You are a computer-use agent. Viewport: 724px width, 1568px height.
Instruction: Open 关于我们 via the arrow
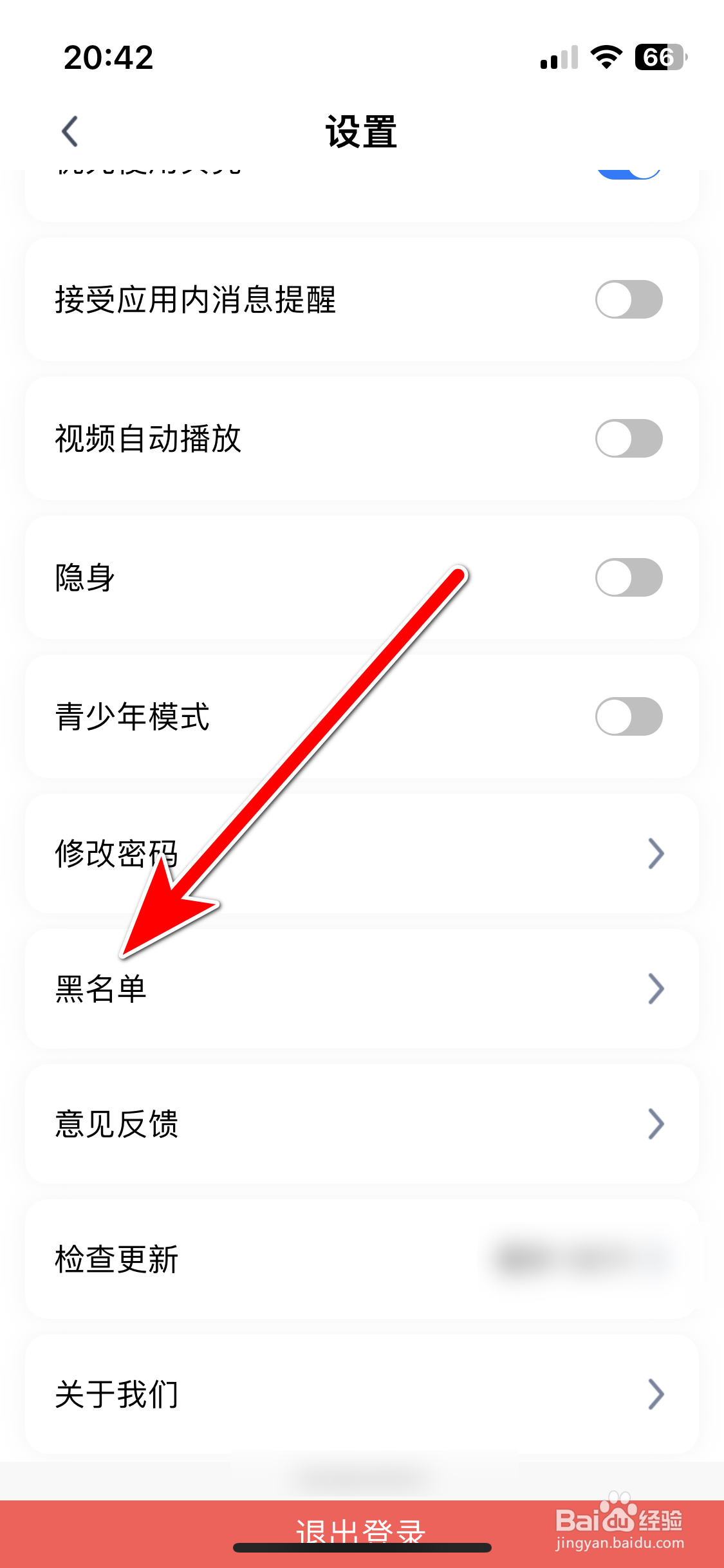coord(656,1395)
